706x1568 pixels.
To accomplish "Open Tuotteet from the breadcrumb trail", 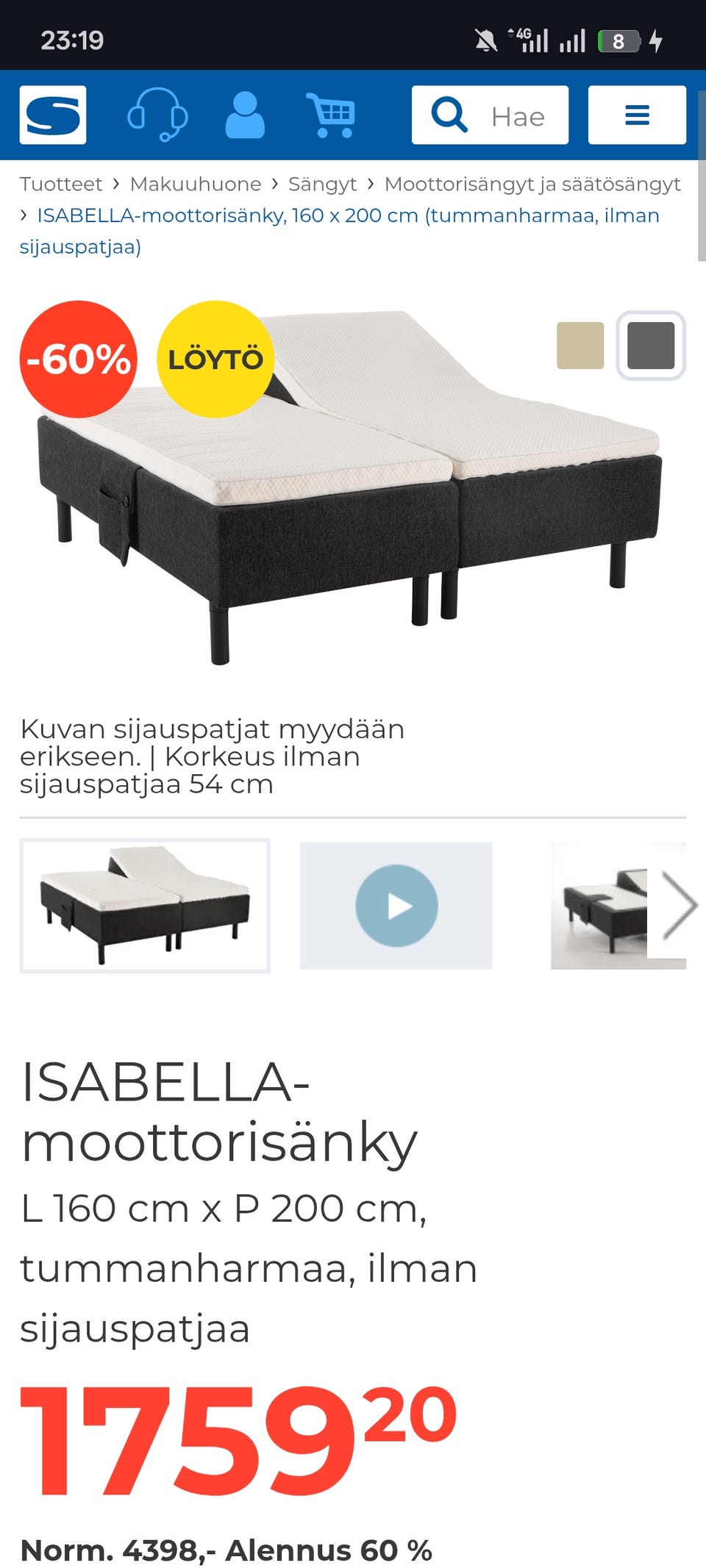I will coord(61,184).
